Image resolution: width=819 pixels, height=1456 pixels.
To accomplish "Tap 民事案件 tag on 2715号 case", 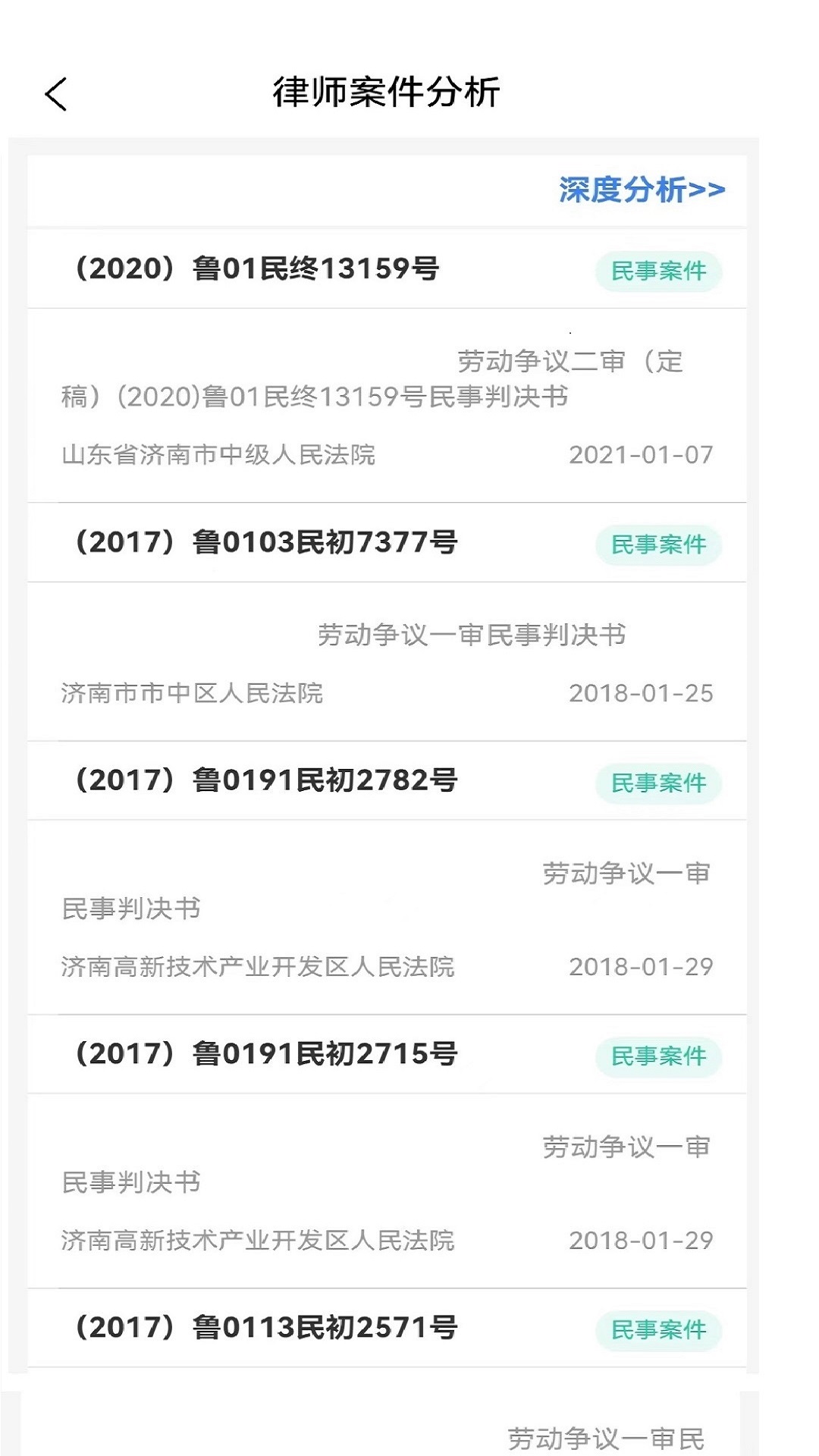I will (x=659, y=1054).
